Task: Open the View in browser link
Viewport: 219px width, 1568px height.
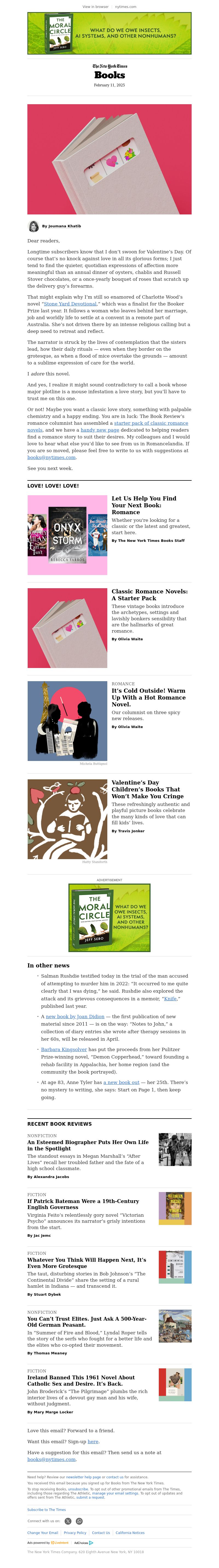Action: coord(96,7)
